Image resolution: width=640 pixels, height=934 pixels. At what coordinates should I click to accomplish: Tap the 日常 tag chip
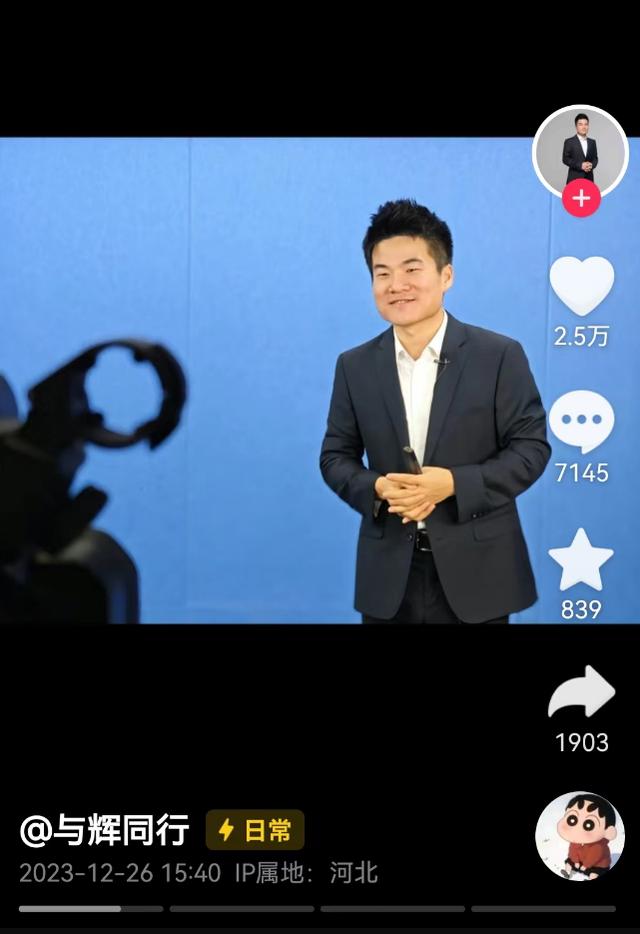255,830
